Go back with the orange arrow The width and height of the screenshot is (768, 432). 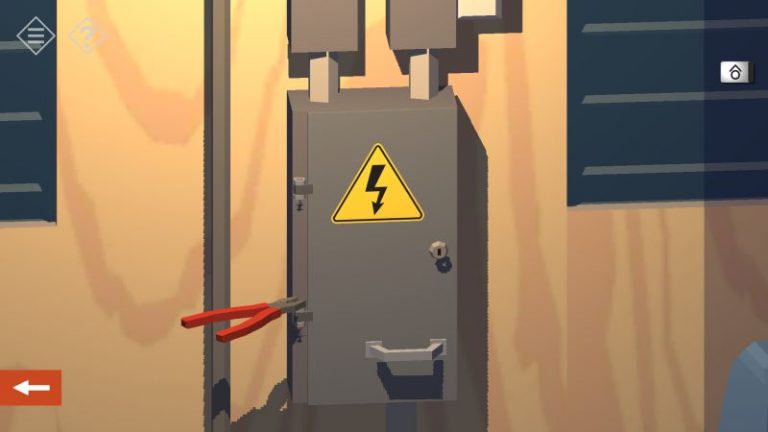click(30, 387)
